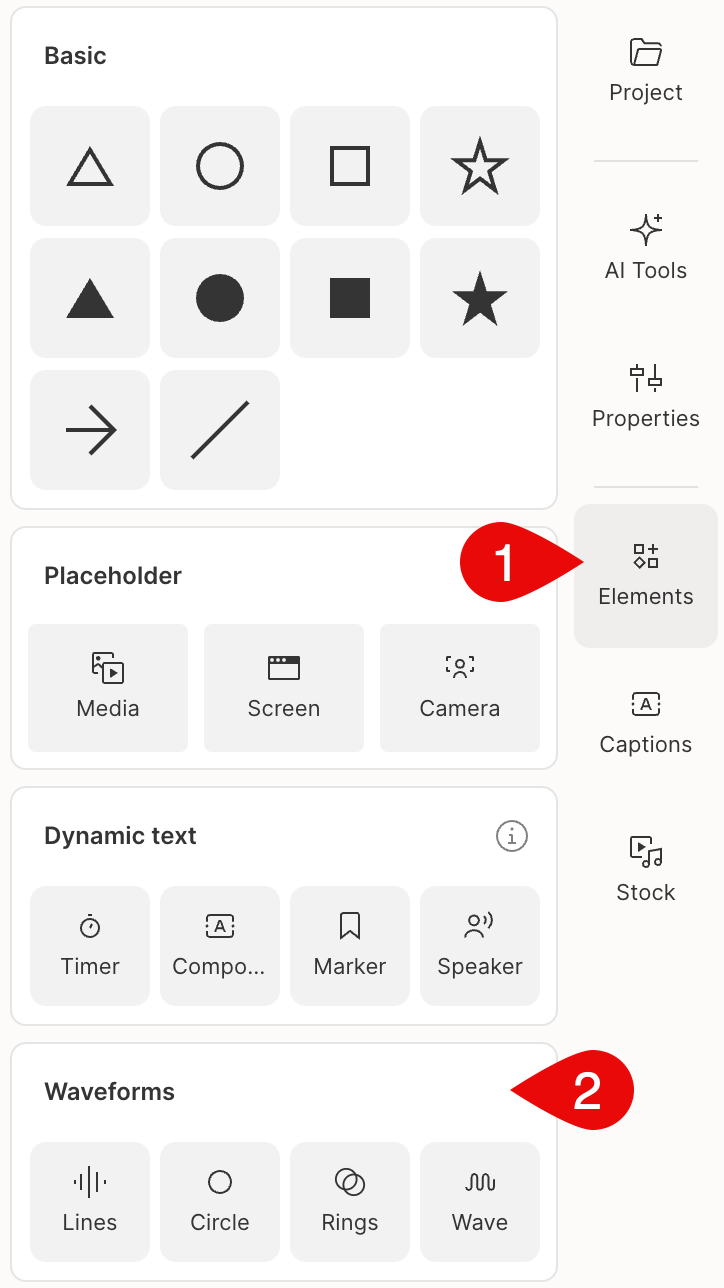Image resolution: width=724 pixels, height=1288 pixels.
Task: Insert the circle outline shape
Action: [220, 166]
